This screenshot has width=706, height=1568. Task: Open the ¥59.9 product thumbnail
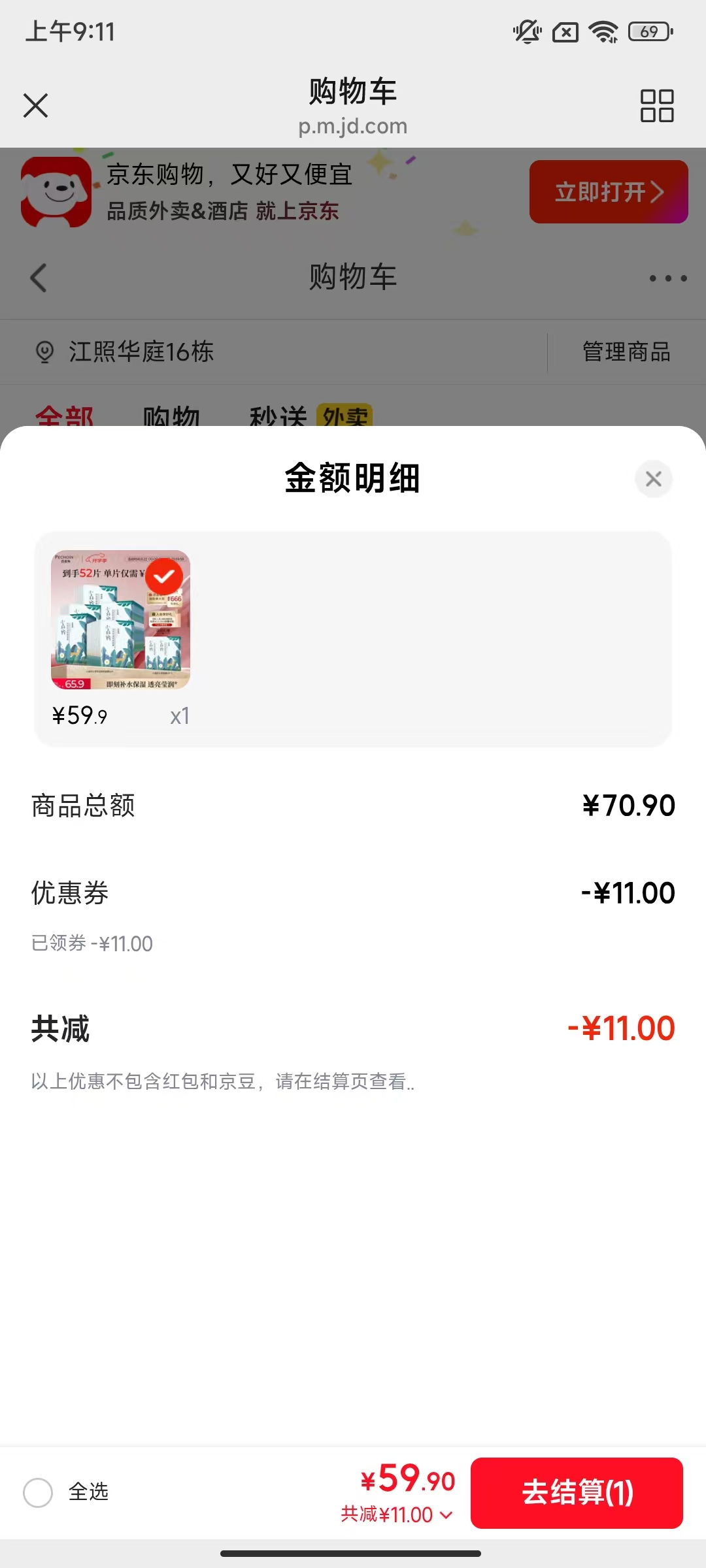coord(121,619)
